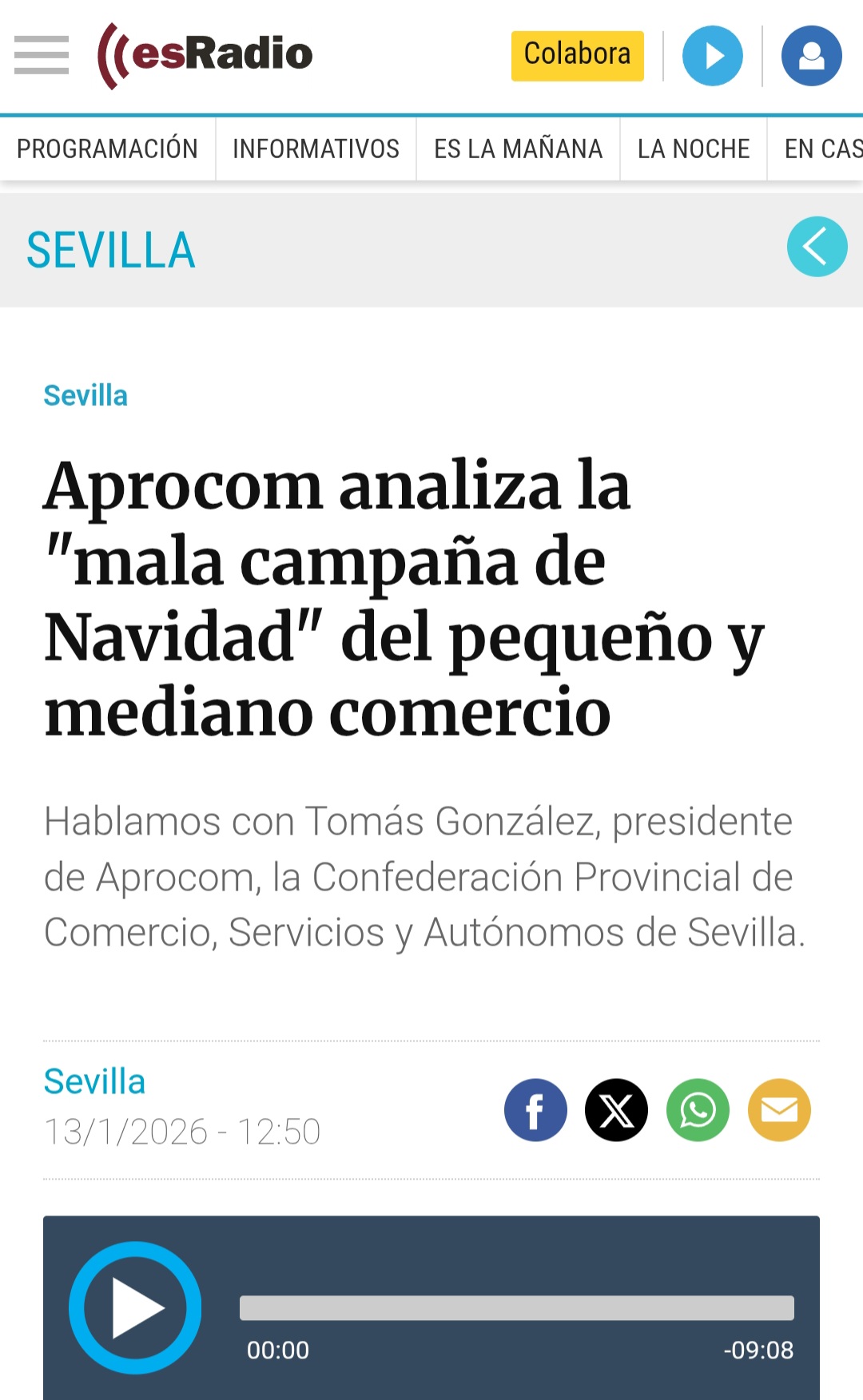
Task: Send this article via WhatsApp
Action: coord(698,1110)
